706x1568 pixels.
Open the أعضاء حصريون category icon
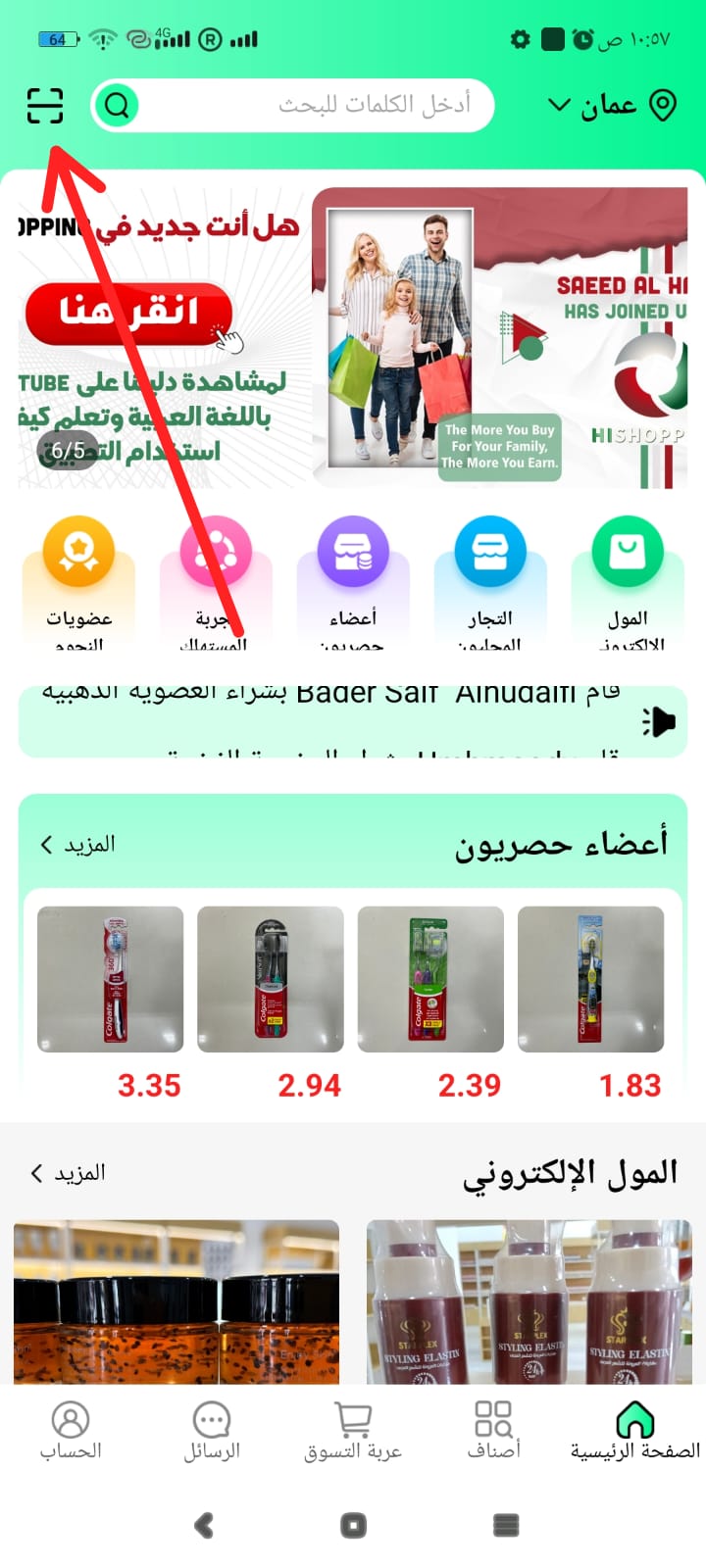click(x=353, y=554)
